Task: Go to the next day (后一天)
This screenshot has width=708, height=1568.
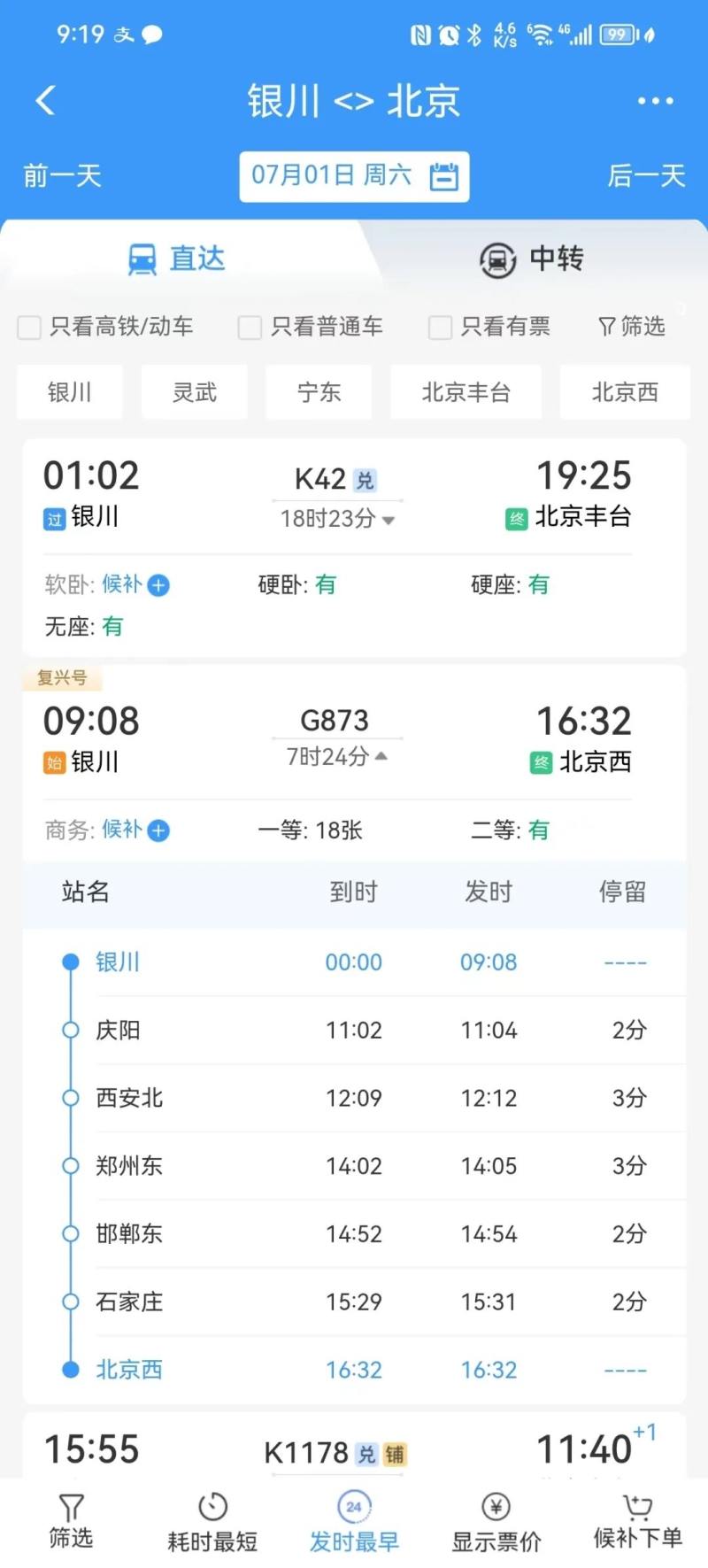Action: (646, 175)
